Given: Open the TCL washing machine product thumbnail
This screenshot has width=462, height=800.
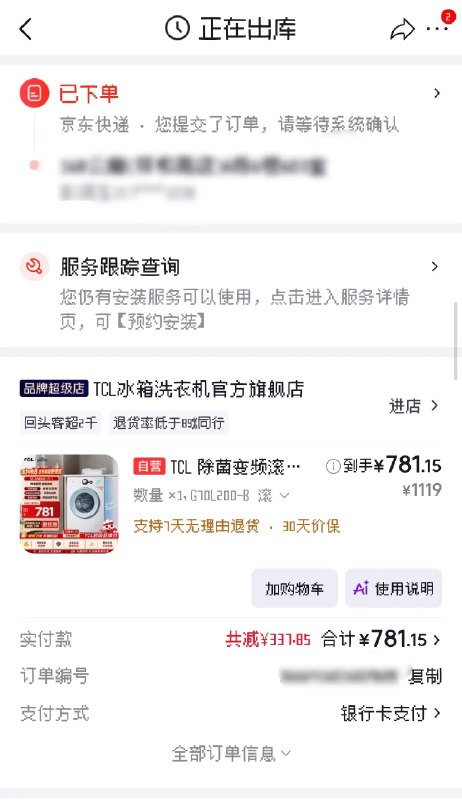Looking at the screenshot, I should [x=69, y=504].
